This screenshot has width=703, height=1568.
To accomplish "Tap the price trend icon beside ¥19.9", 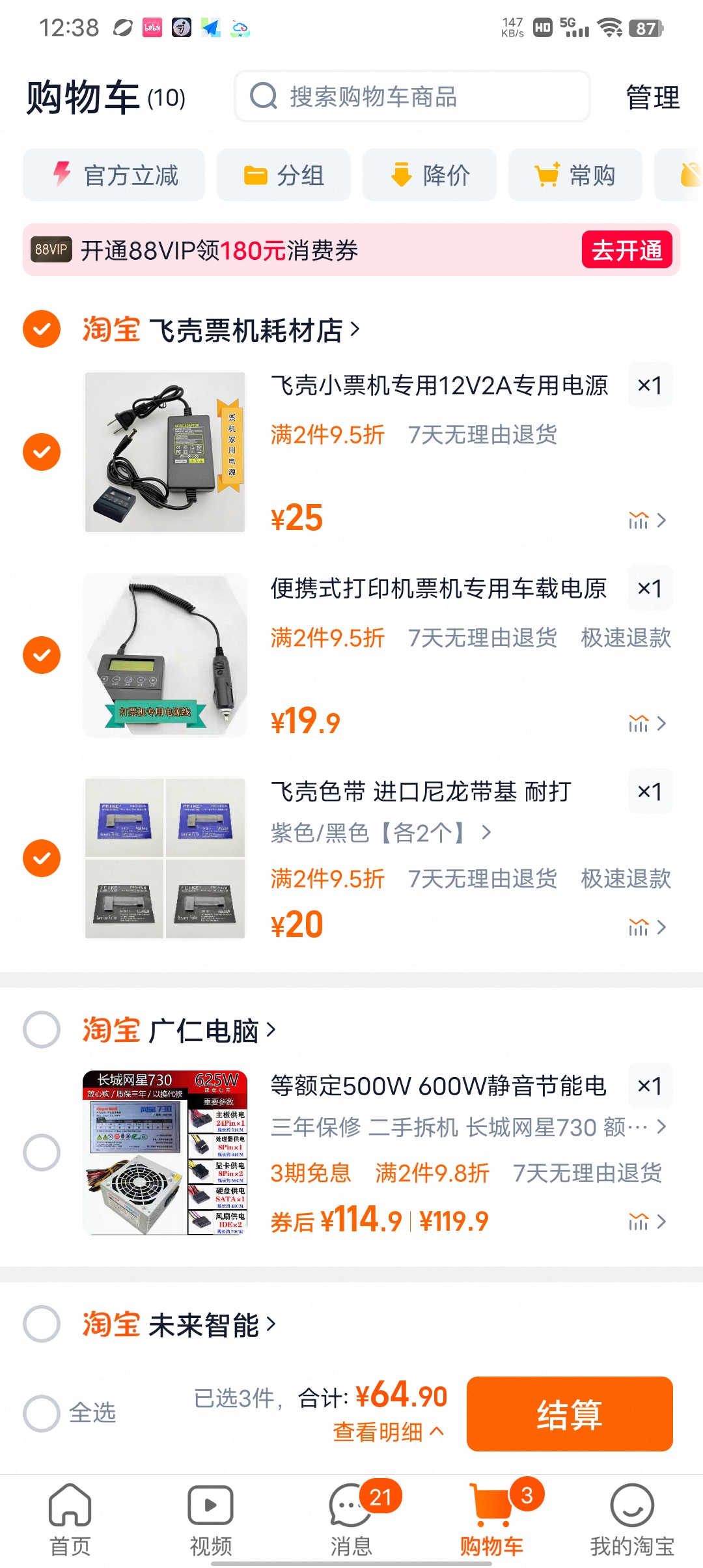I will coord(640,723).
